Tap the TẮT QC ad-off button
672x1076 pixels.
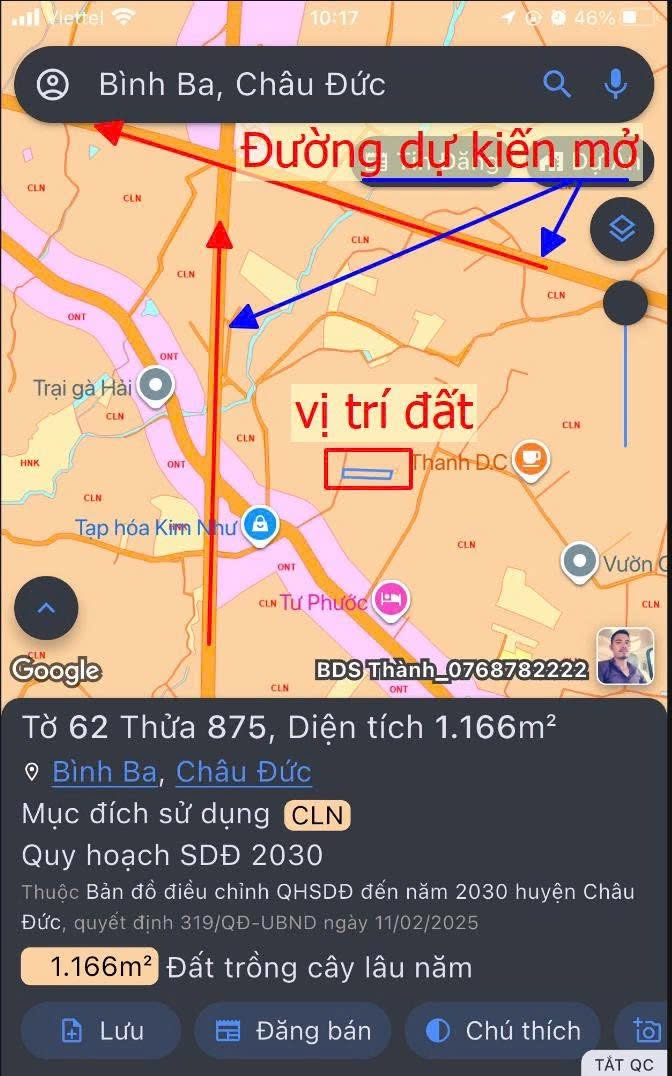point(625,1064)
